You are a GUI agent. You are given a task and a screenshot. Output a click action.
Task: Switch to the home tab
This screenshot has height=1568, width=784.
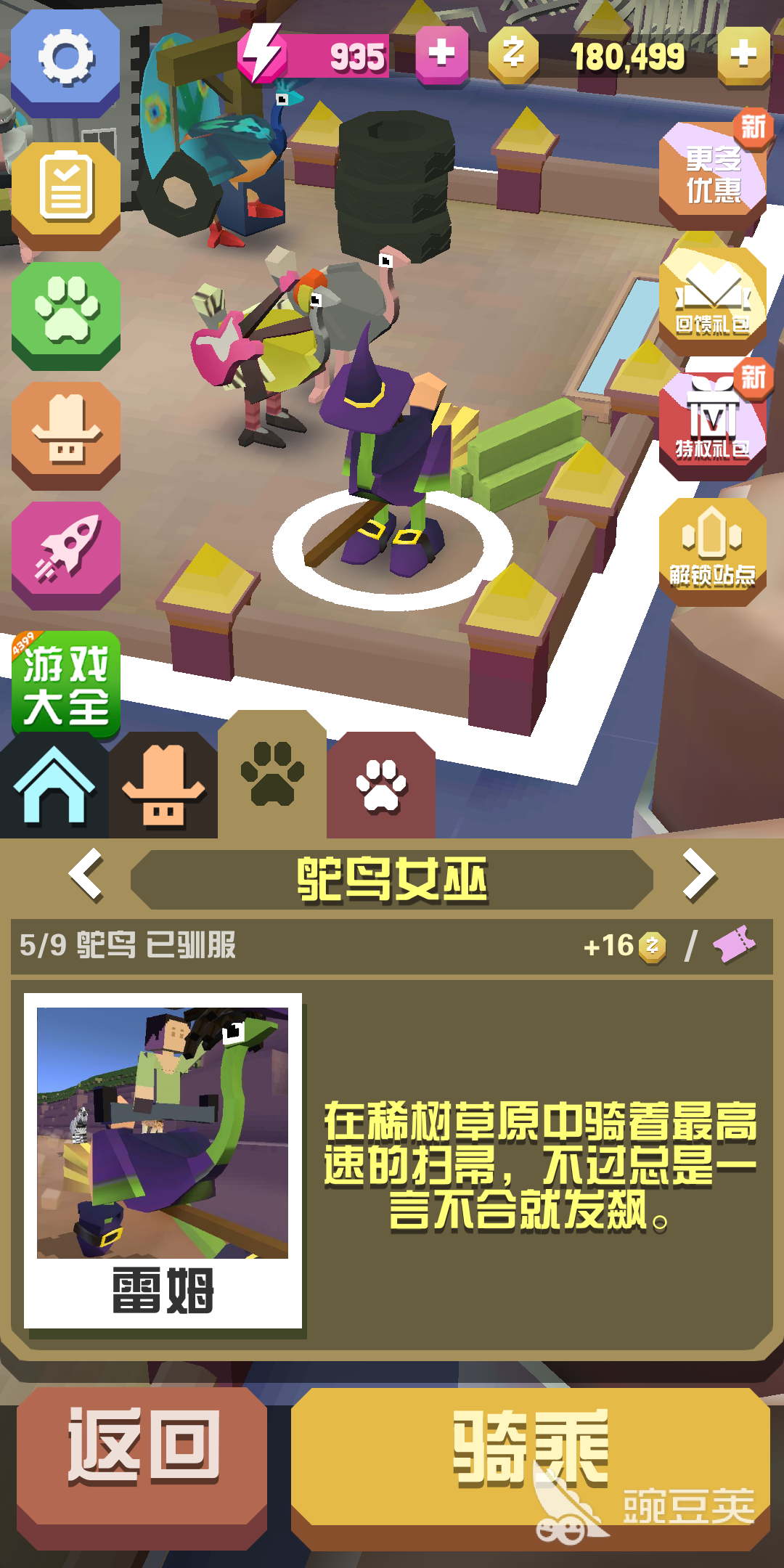pos(54,788)
